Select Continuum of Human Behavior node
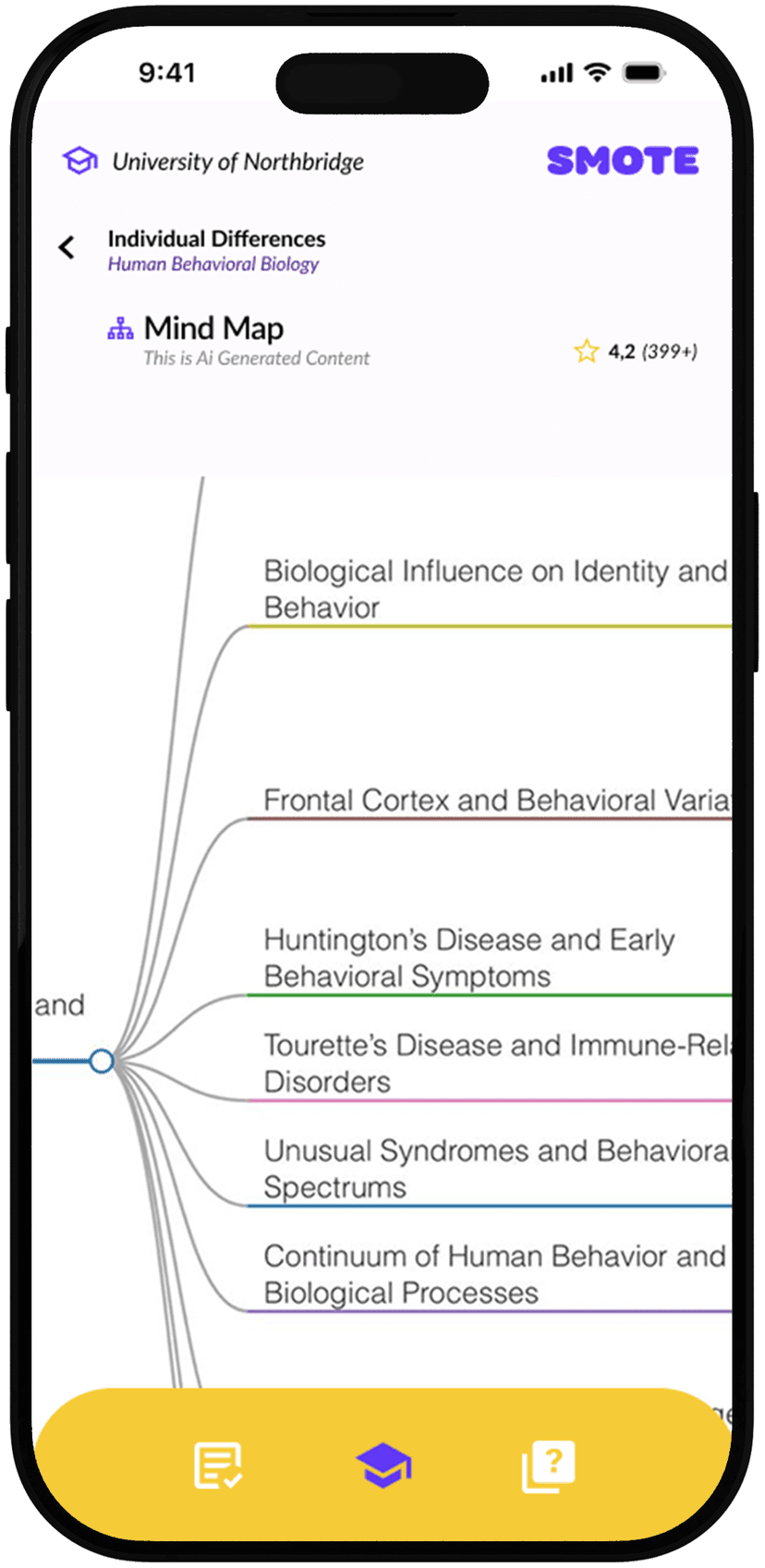This screenshot has width=765, height=1568. click(493, 1273)
